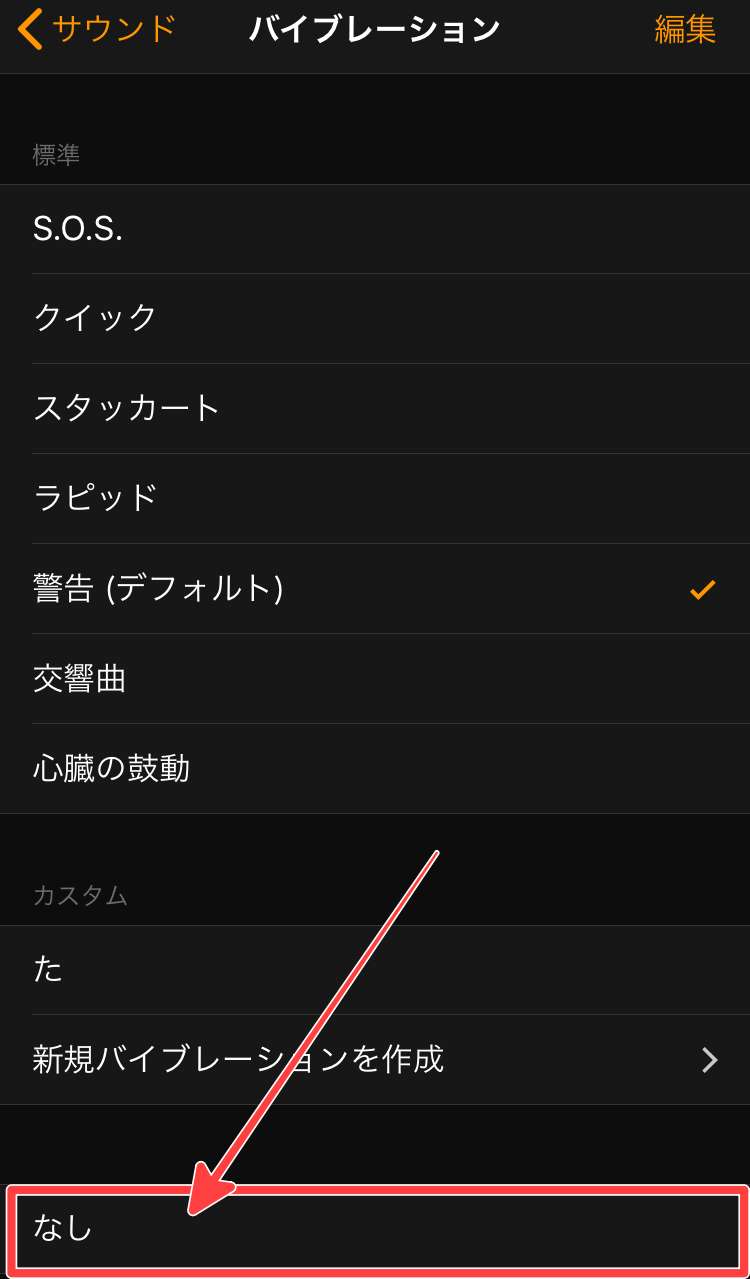Tap the 編集 edit button
750x1279 pixels.
pos(685,30)
